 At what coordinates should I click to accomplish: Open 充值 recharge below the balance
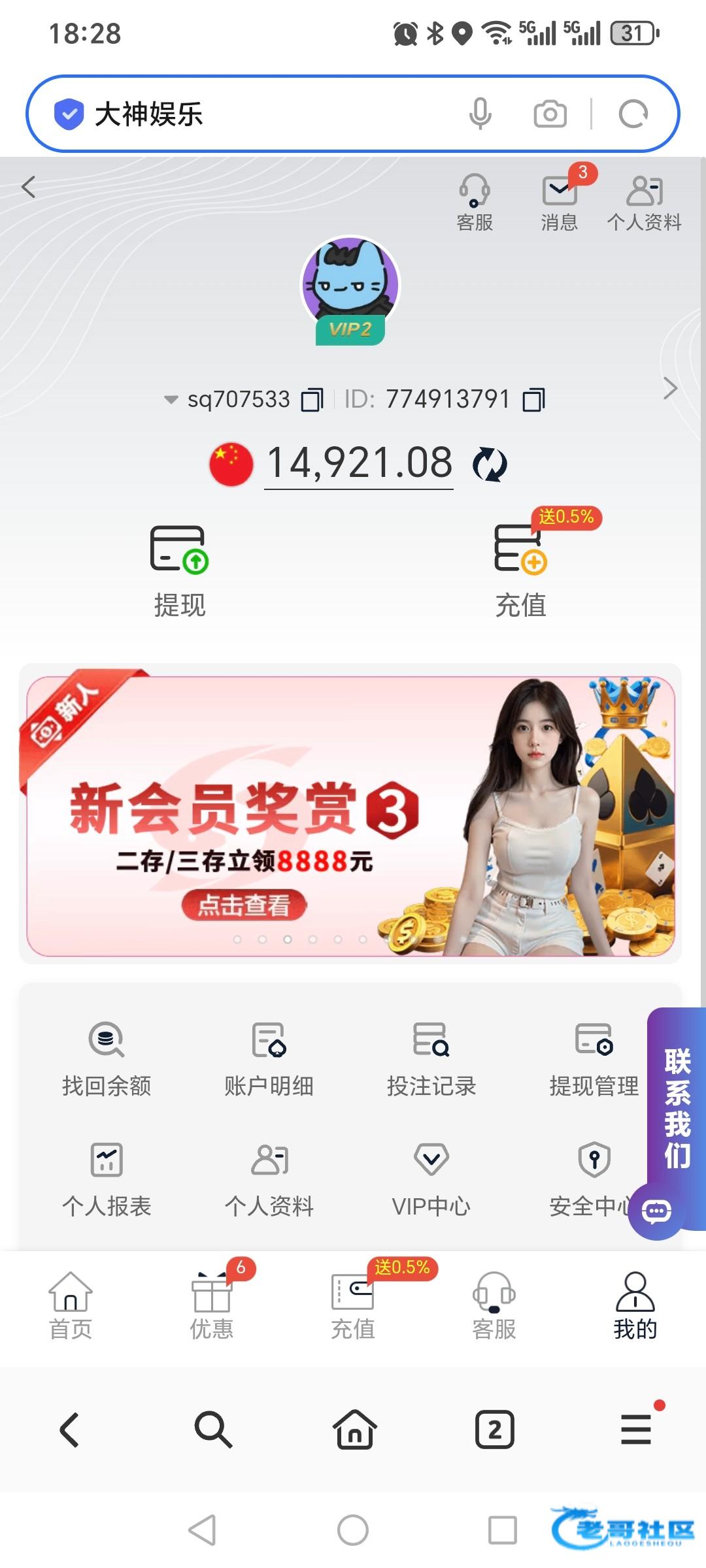(x=521, y=570)
